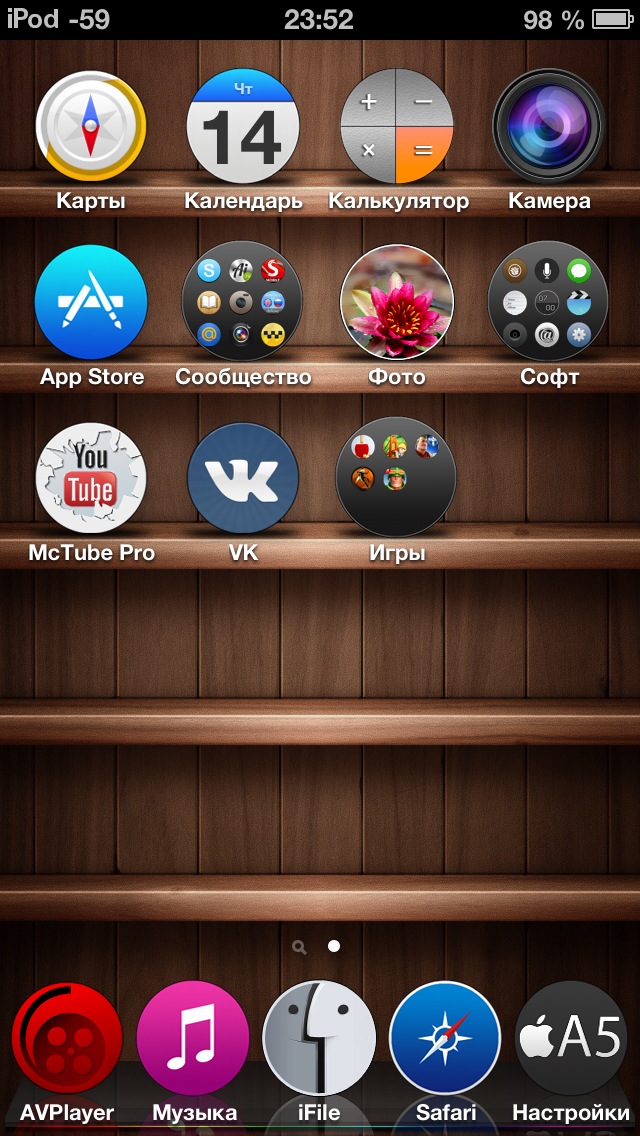Launch AVPlayer from the dock
This screenshot has height=1136, width=640.
point(67,1038)
